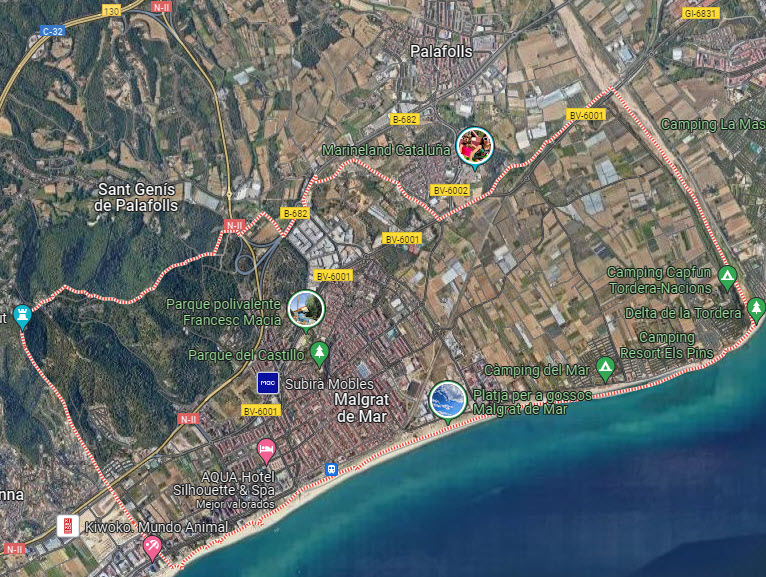Select the Parque polivalente Francesc Macià marker
Image resolution: width=766 pixels, height=577 pixels.
(306, 309)
